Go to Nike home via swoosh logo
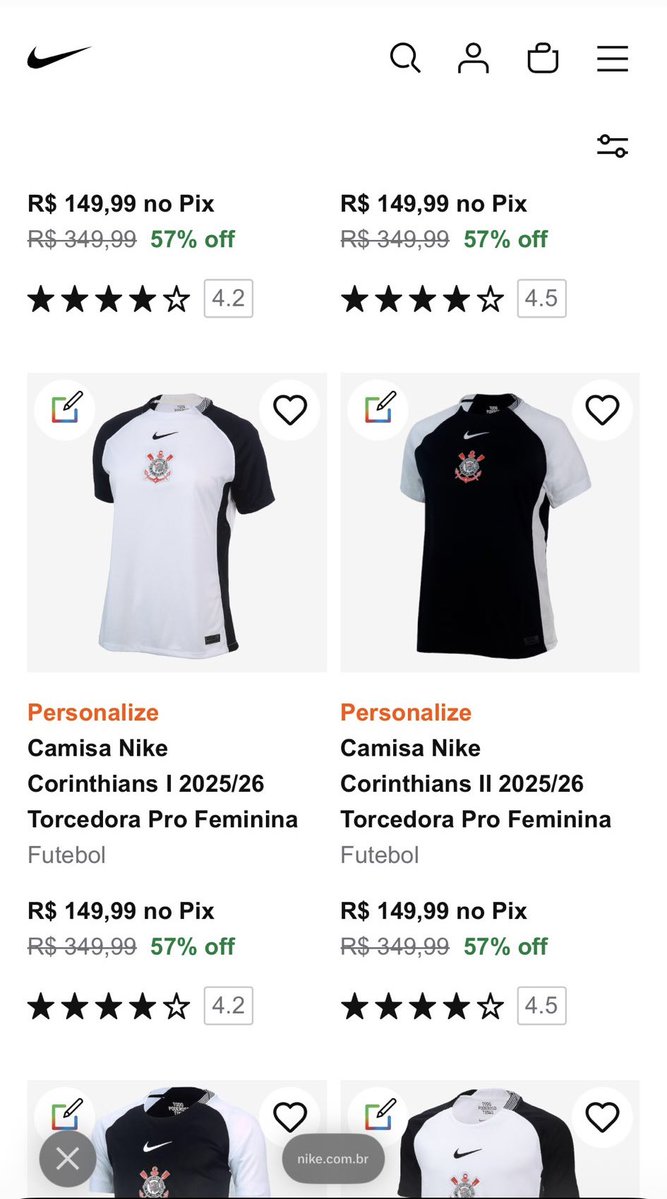Screen dimensions: 667x1199 (x=59, y=58)
